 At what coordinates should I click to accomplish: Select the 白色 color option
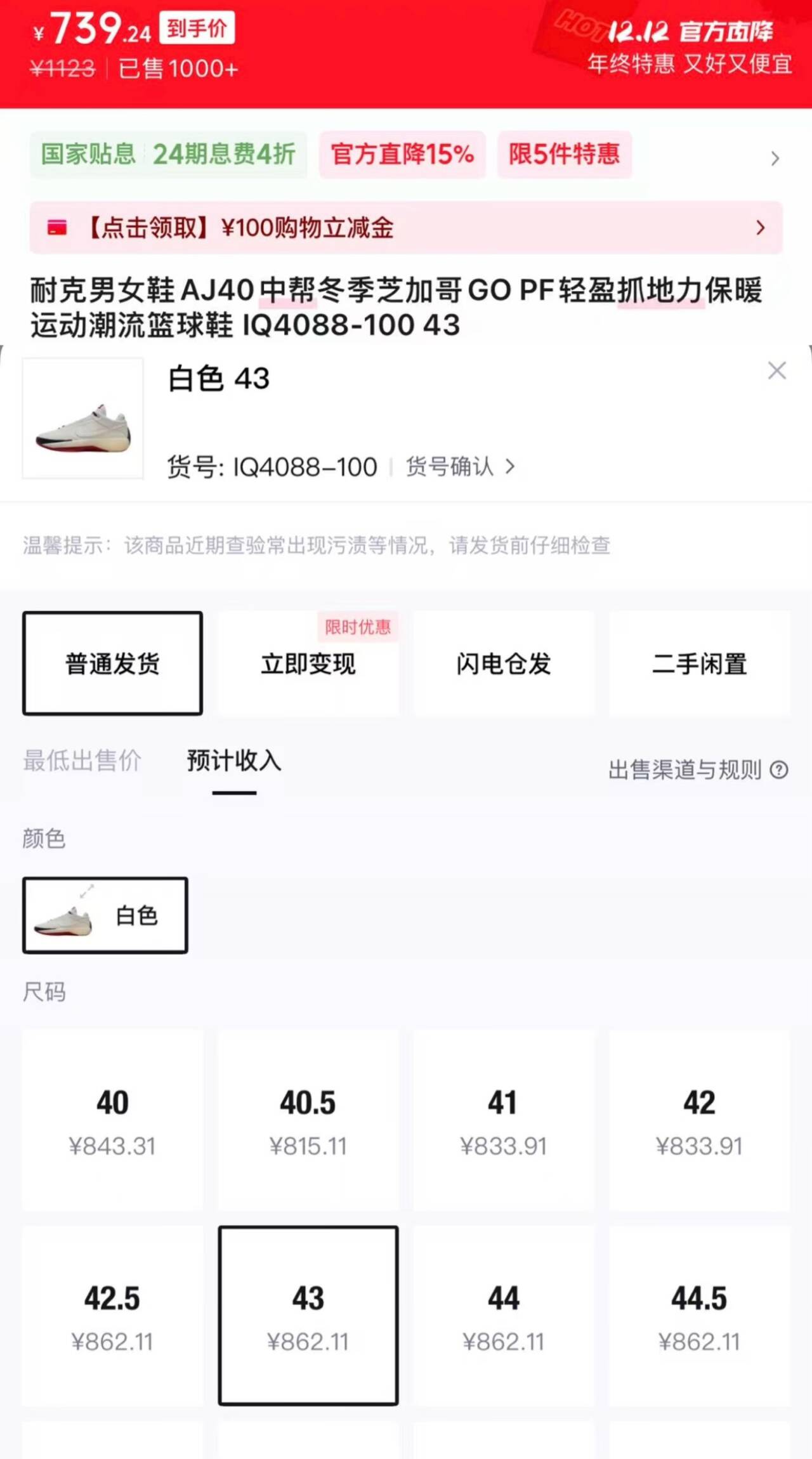pos(105,915)
